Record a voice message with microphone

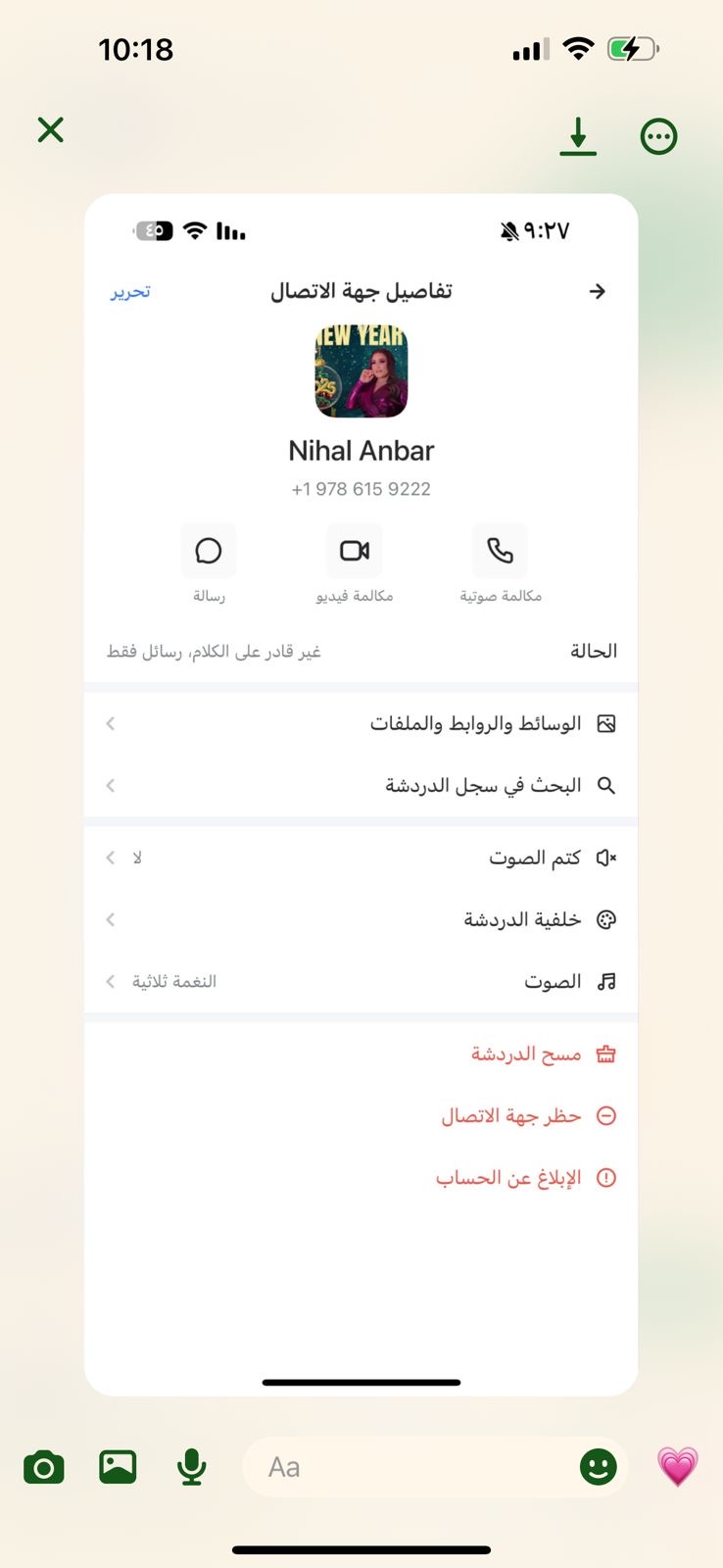[192, 1467]
